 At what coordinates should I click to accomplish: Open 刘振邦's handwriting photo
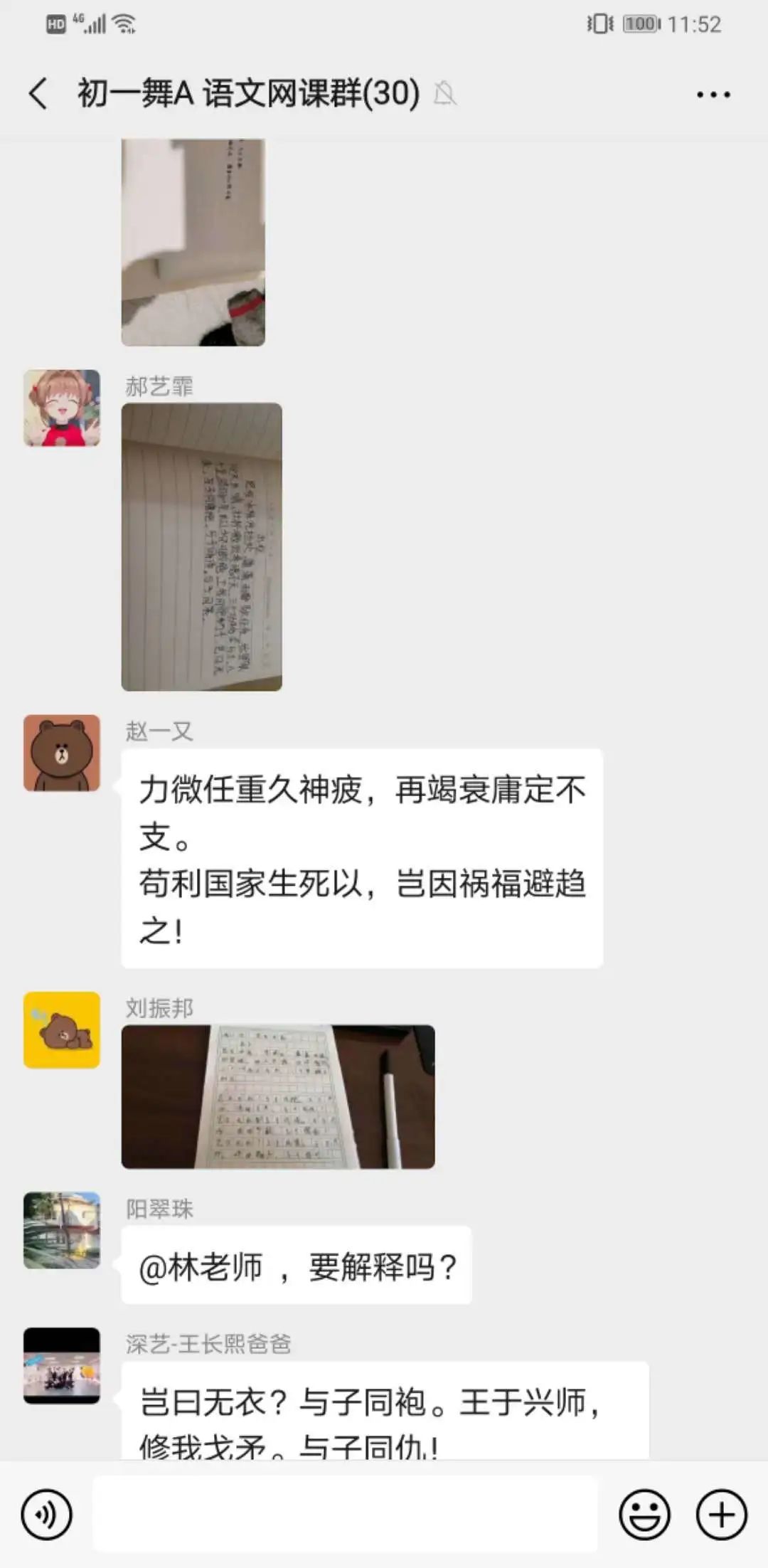tap(277, 1096)
